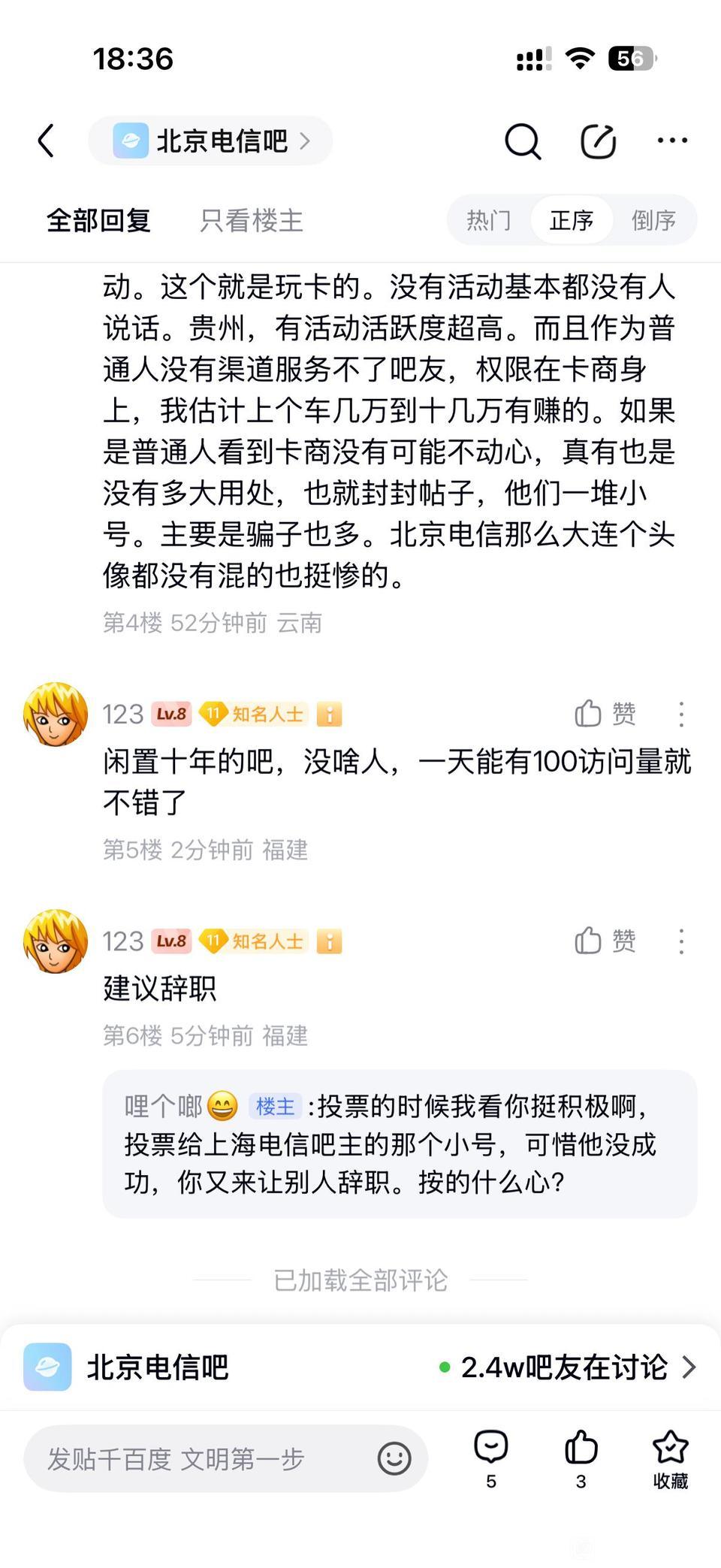Open more options on the 第5楼 reply
The image size is (721, 1568).
tap(681, 714)
